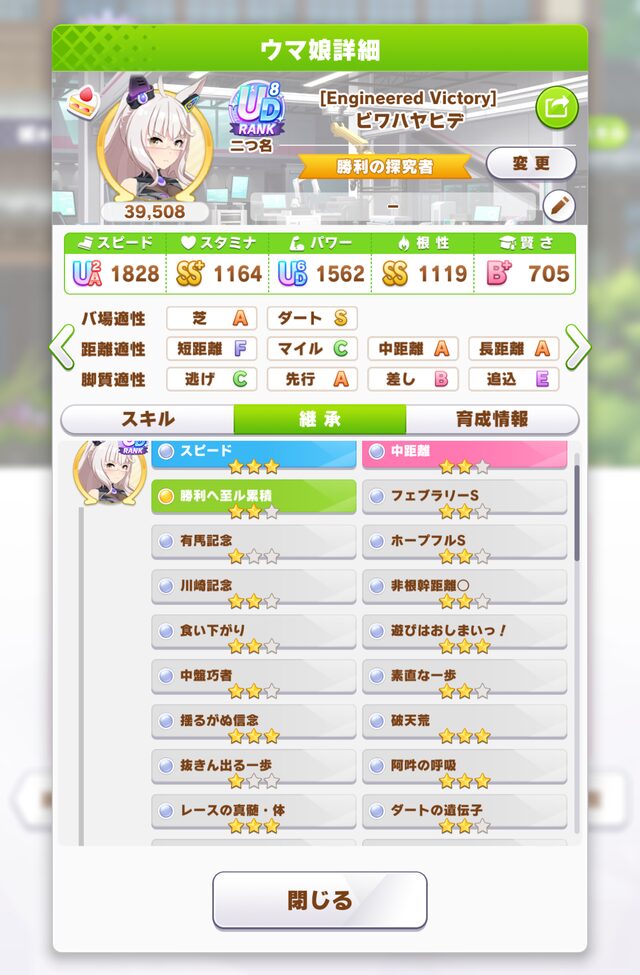This screenshot has width=640, height=975.
Task: Go to the previous character with left arrow
Action: tap(62, 346)
